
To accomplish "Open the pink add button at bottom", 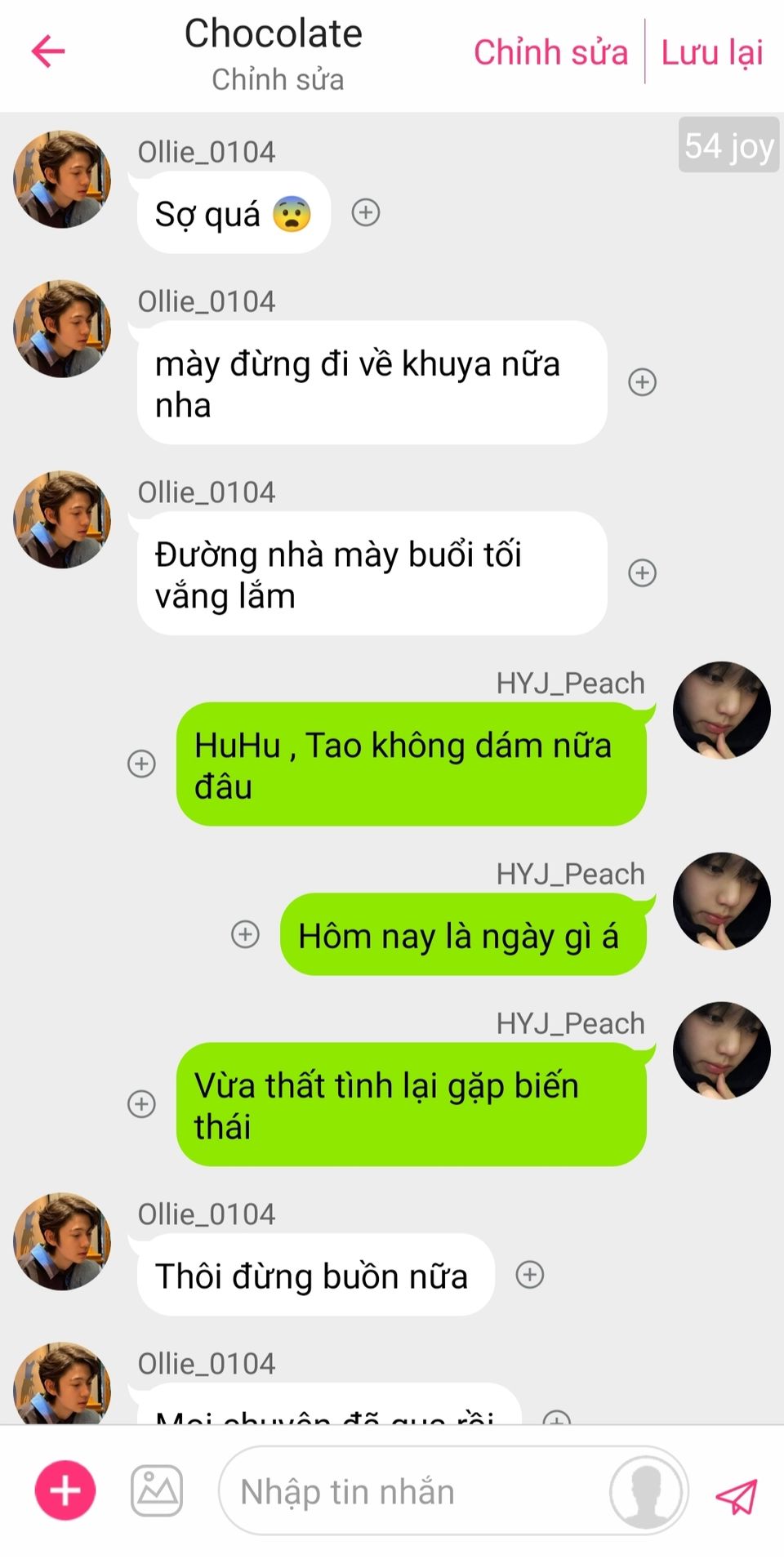I will tap(65, 1490).
